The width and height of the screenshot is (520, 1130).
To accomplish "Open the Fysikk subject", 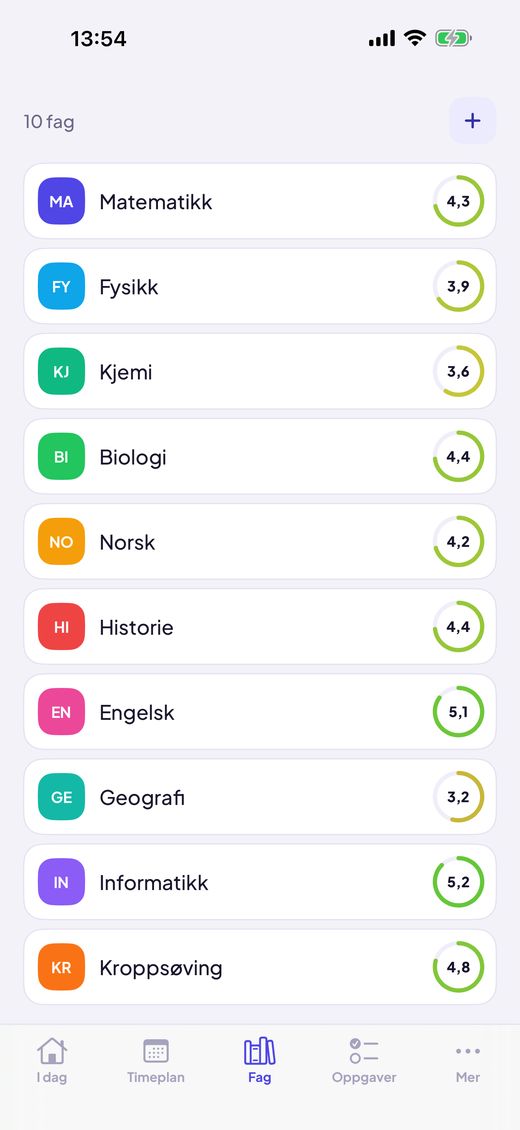I will (x=260, y=286).
